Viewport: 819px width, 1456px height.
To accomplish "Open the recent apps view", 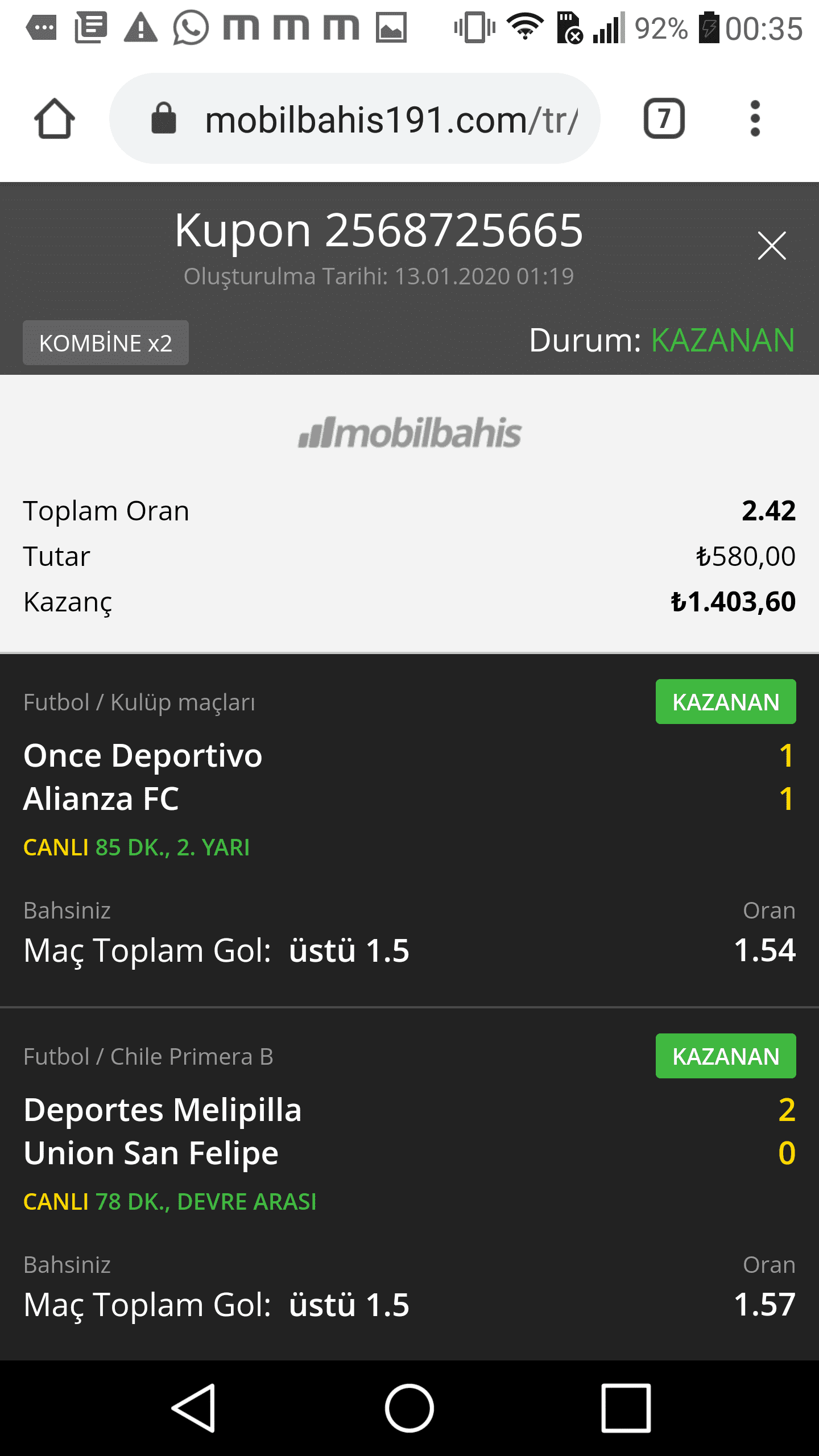I will click(626, 1408).
